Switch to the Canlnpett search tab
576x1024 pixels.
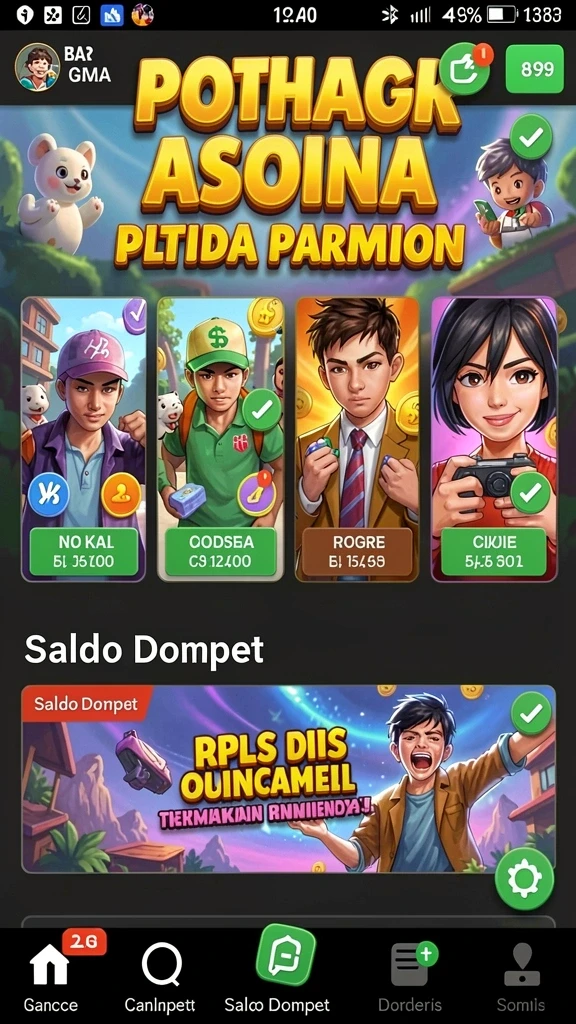[x=160, y=975]
